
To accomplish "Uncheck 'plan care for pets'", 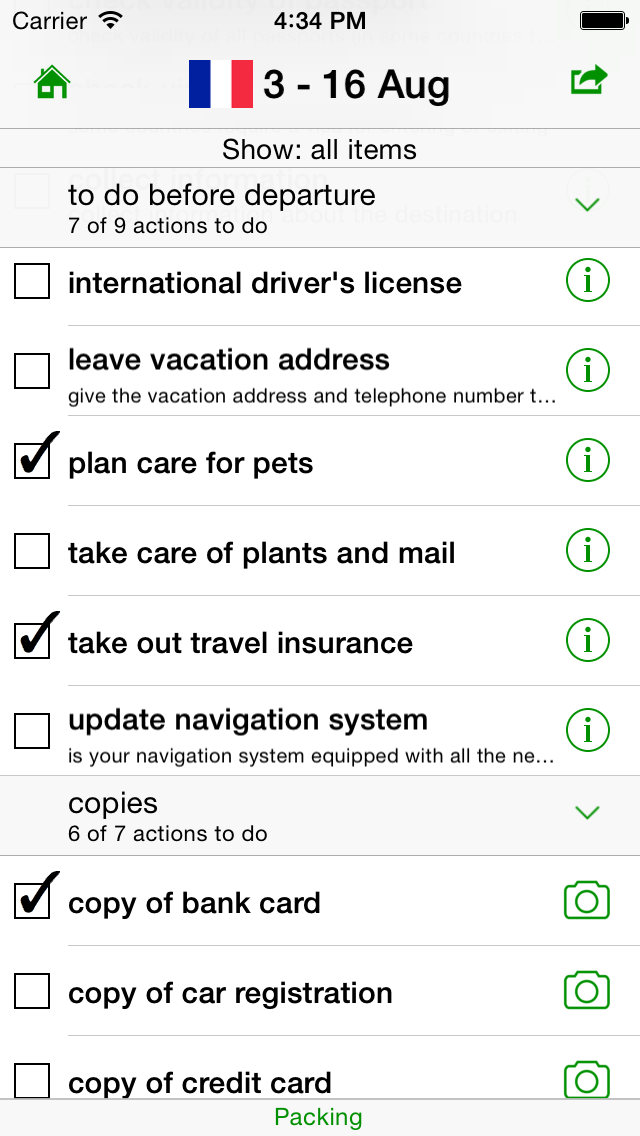I will (32, 462).
